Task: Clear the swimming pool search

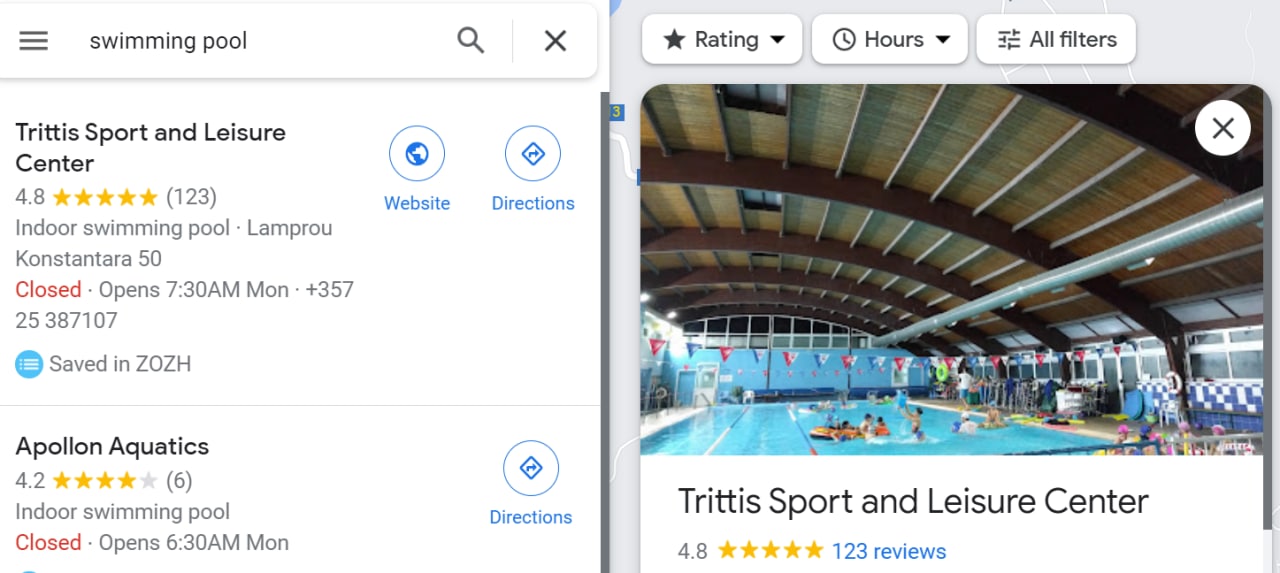Action: click(555, 41)
